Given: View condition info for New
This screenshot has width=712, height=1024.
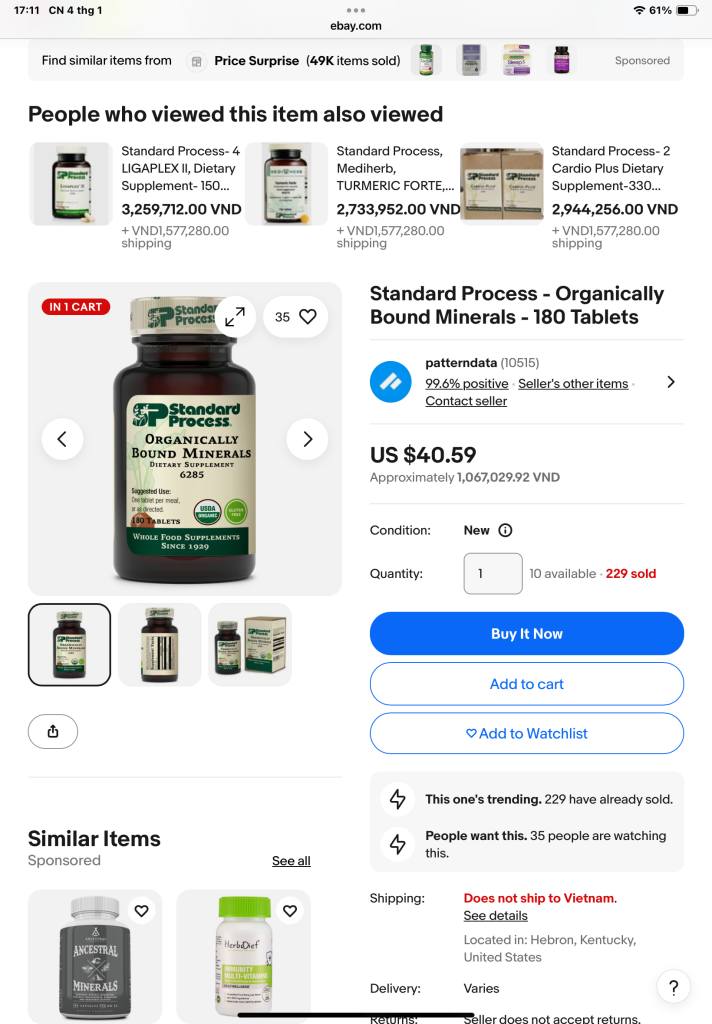Looking at the screenshot, I should 505,531.
